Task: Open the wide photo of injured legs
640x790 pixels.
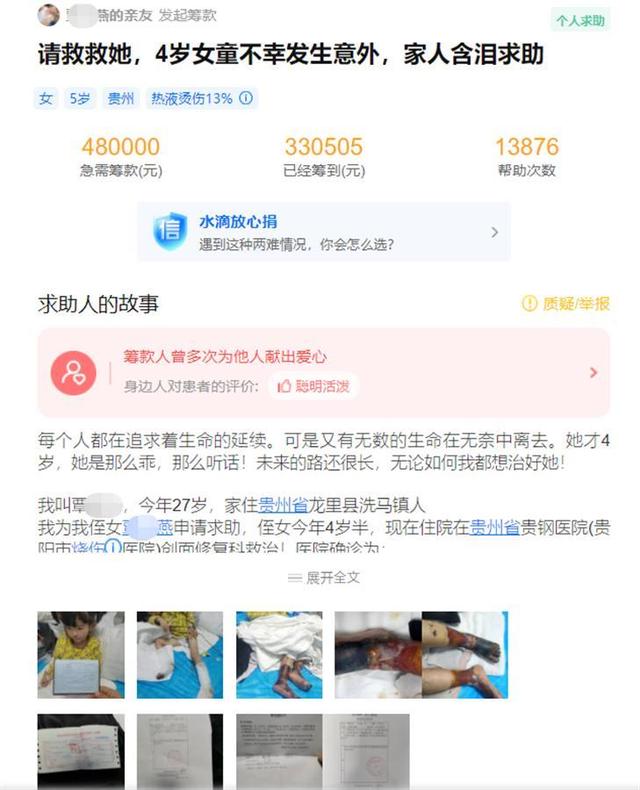Action: [420, 654]
